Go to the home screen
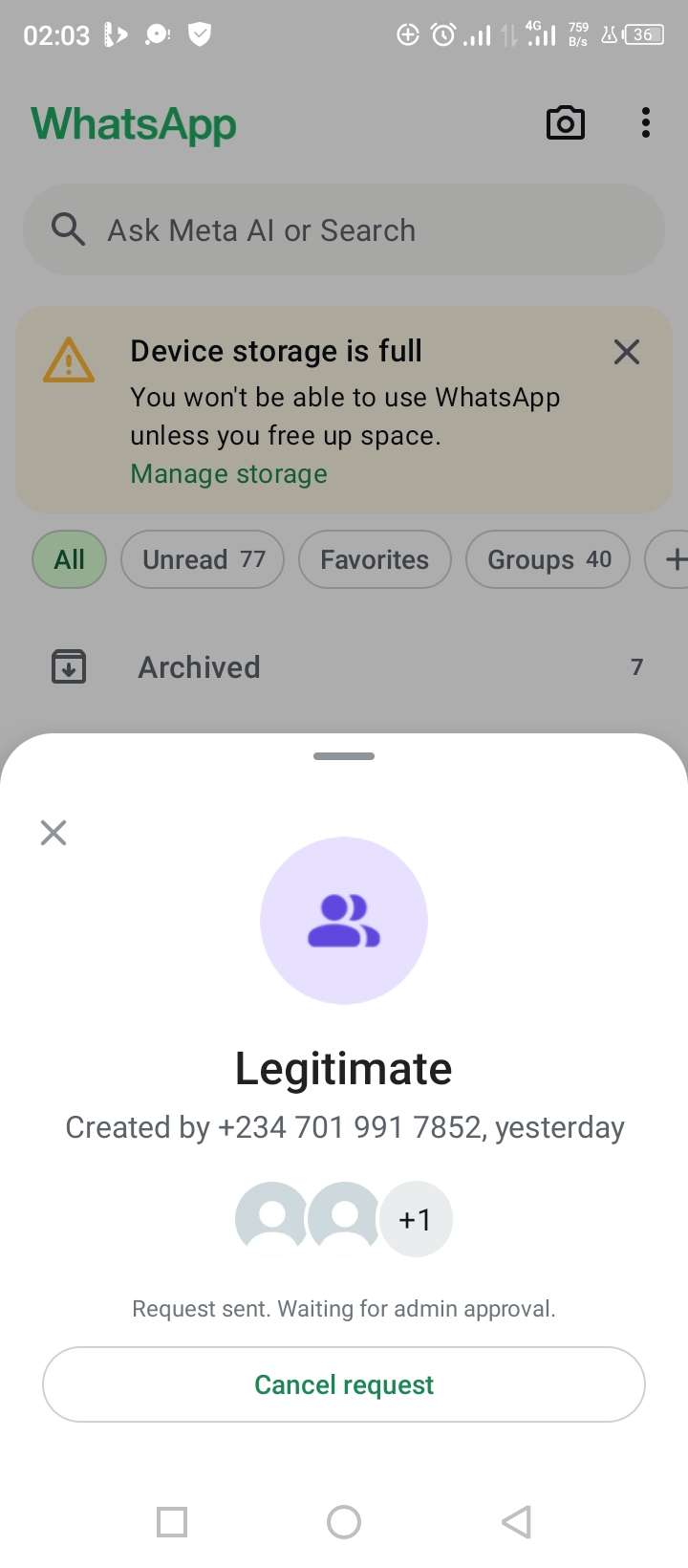Image resolution: width=688 pixels, height=1568 pixels. click(x=344, y=1521)
